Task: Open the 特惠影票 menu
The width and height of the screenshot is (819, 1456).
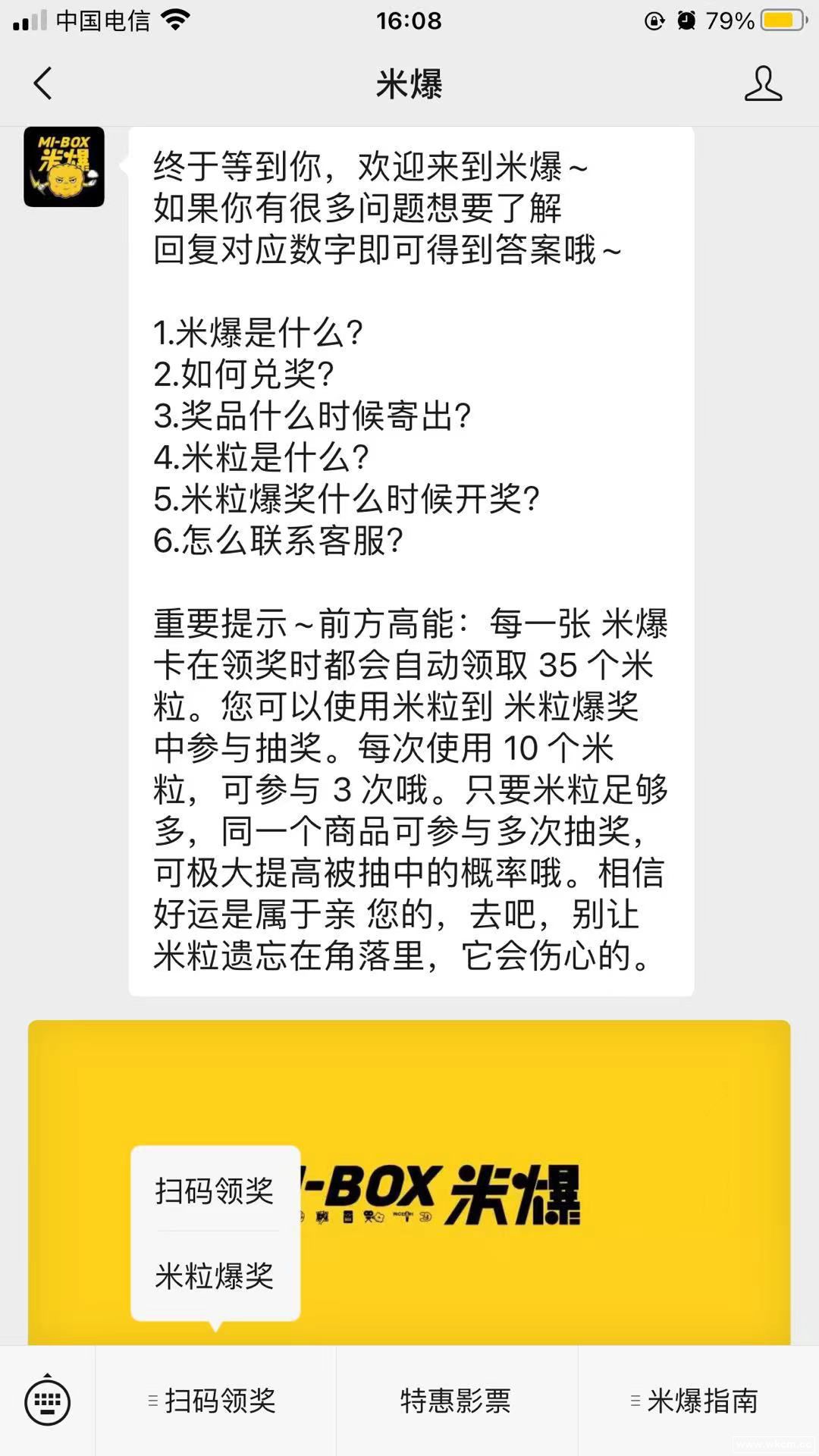Action: 457,1401
